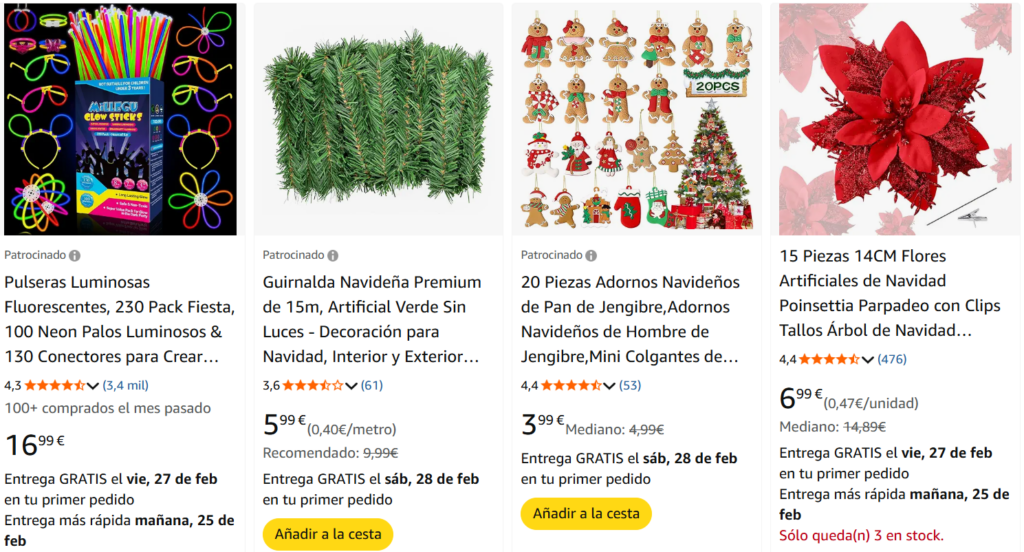Open Pulseras Luminosas Fluorescentes product title
Viewport: 1024px width, 552px height.
click(x=120, y=319)
